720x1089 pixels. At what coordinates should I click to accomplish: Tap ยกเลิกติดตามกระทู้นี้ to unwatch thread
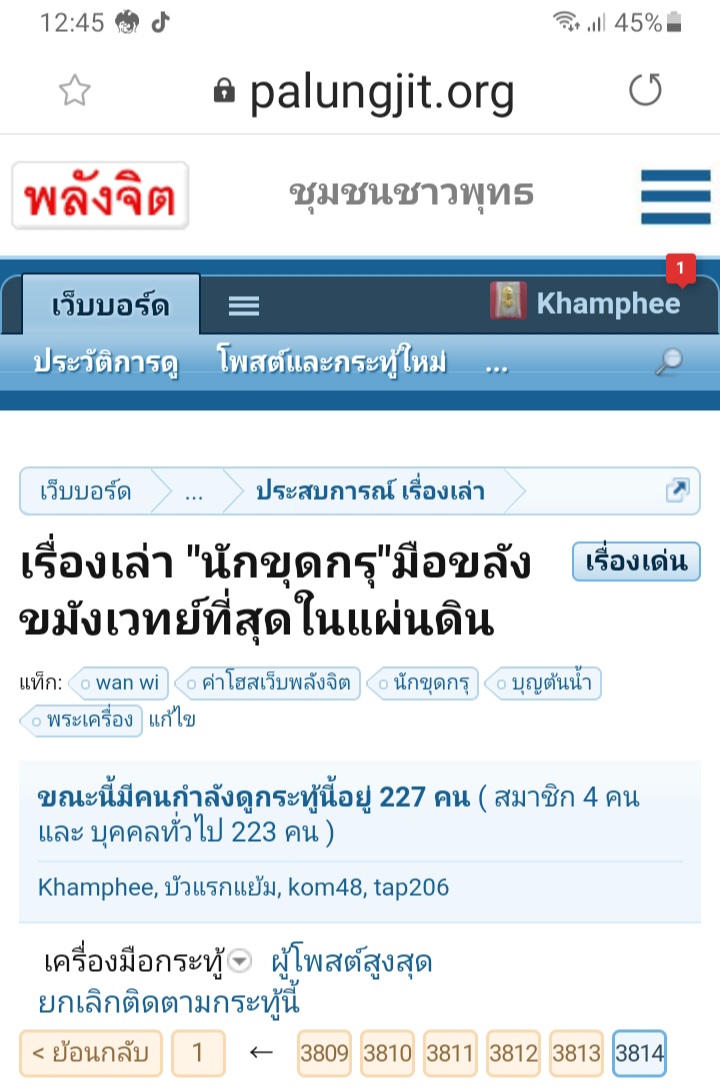[x=168, y=1001]
